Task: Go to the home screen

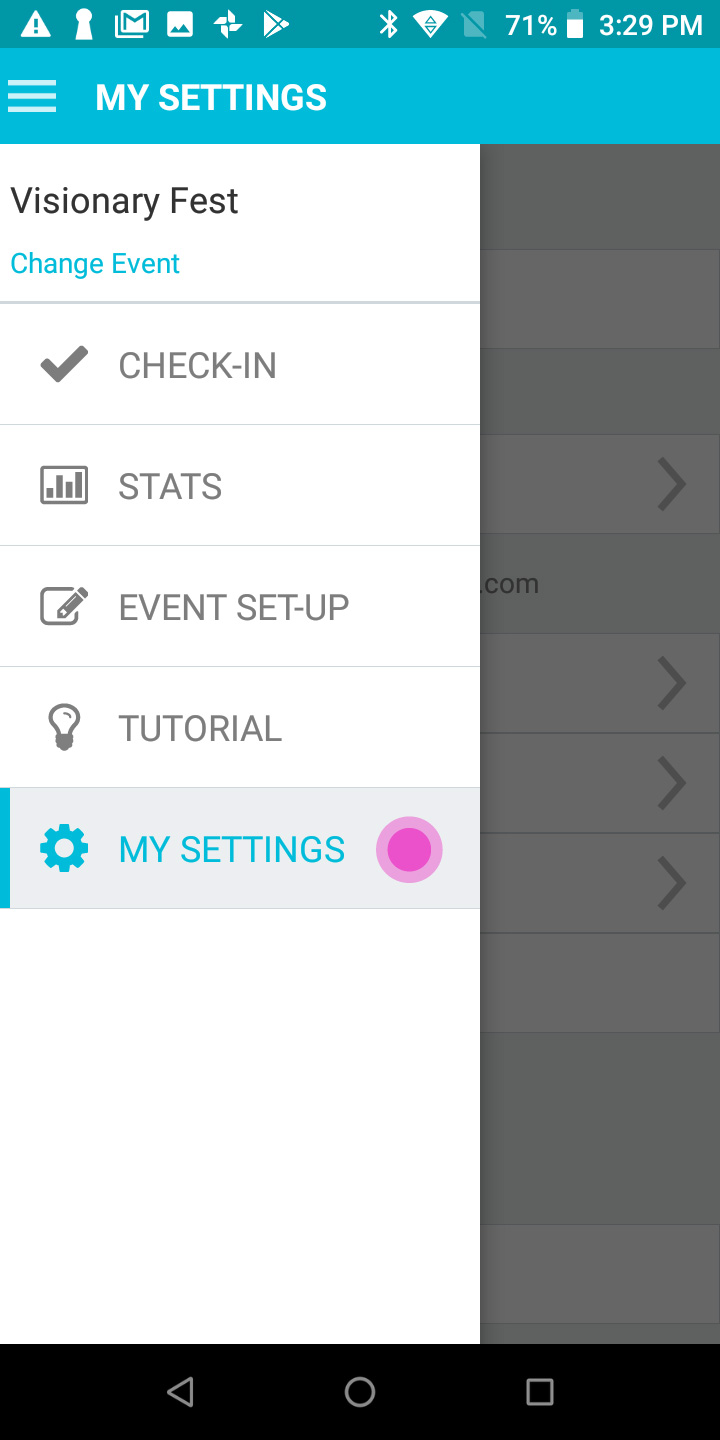Action: coord(360,1392)
